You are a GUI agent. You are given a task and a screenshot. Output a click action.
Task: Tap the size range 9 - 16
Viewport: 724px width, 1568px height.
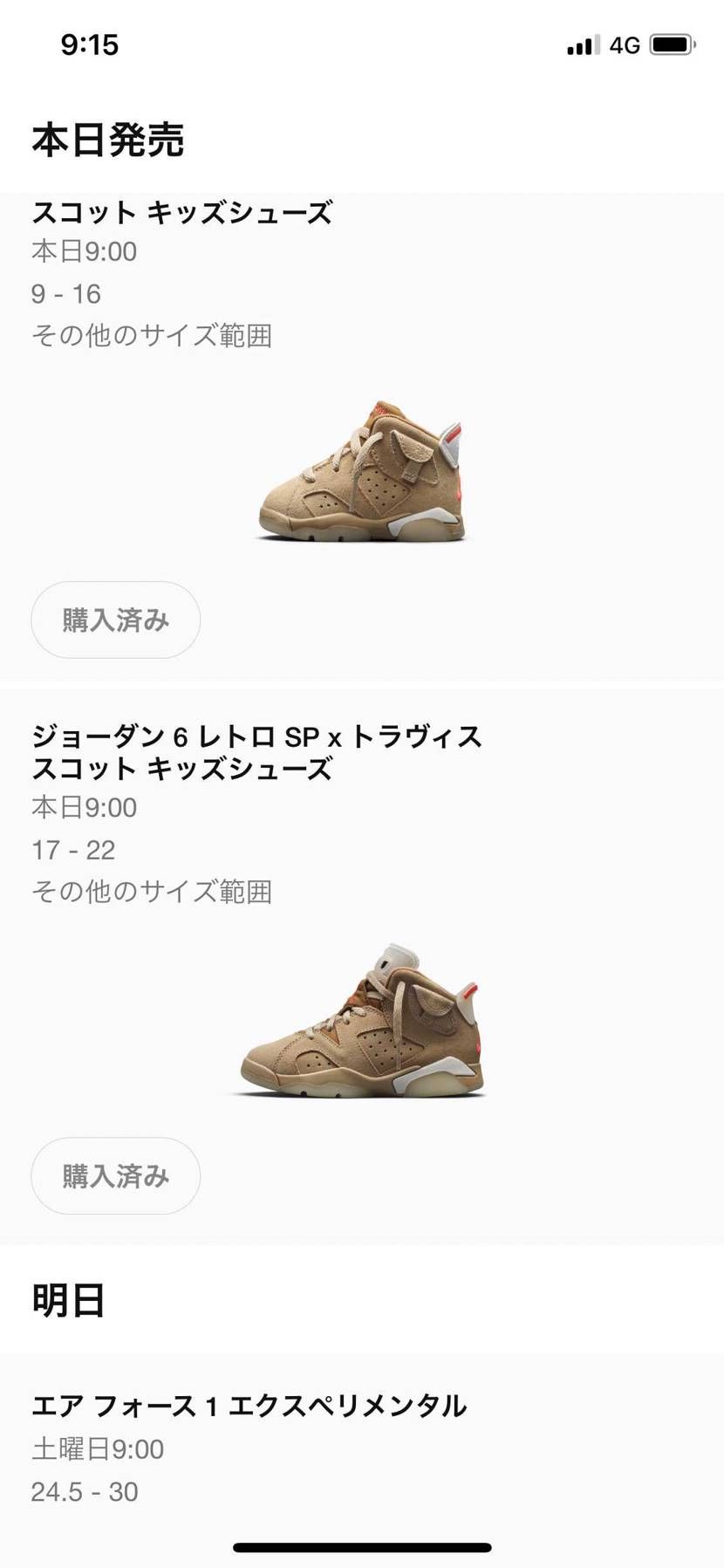coord(65,293)
